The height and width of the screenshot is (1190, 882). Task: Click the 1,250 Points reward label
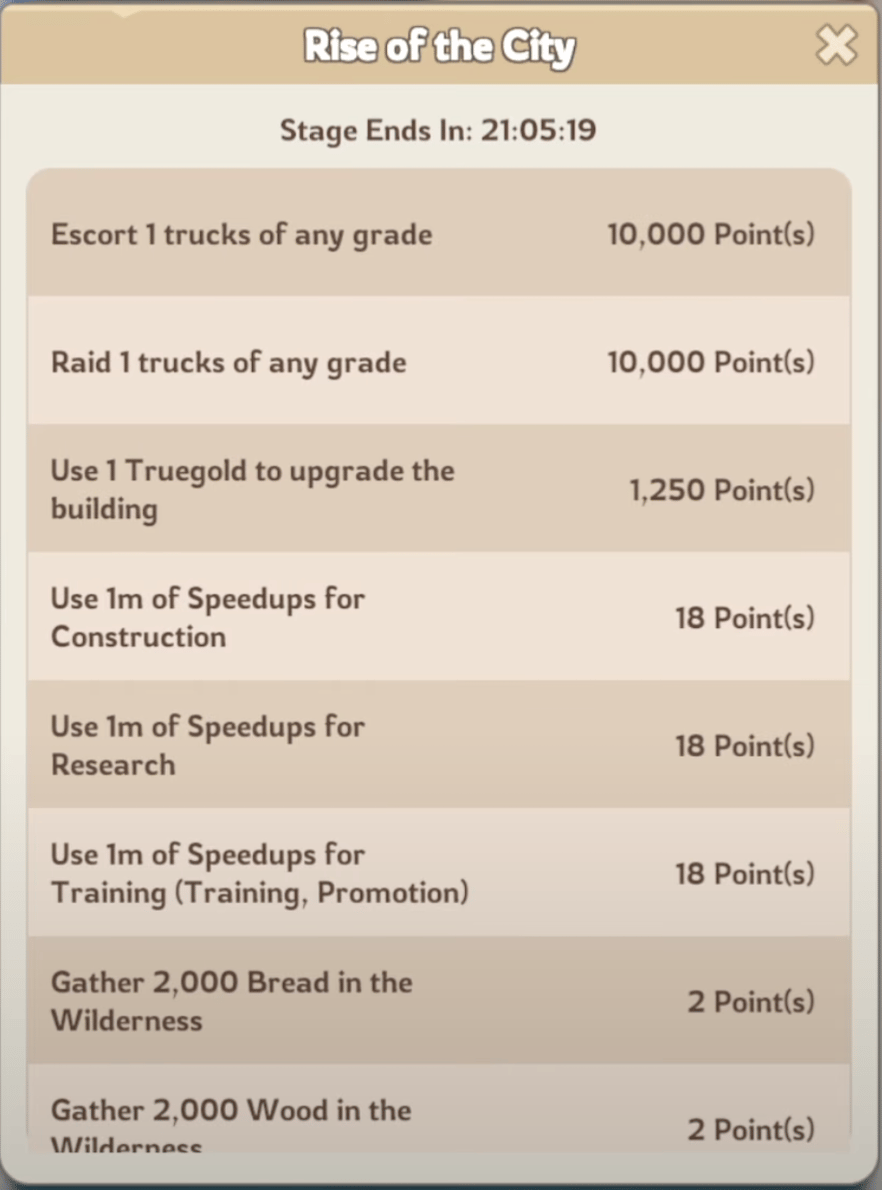pyautogui.click(x=722, y=490)
